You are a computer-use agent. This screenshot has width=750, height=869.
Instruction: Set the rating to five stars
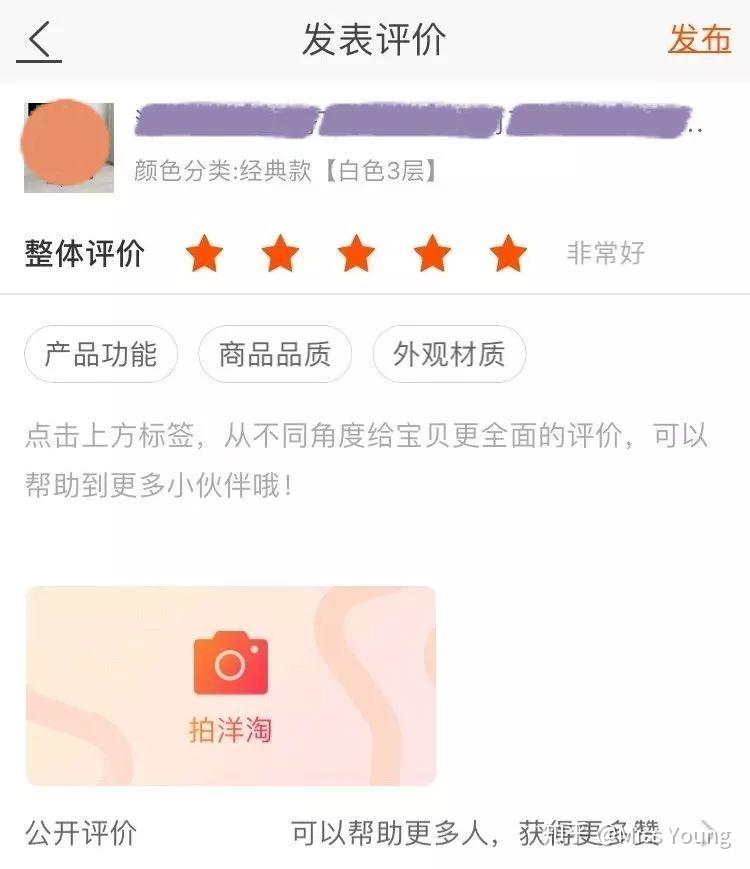tap(508, 254)
